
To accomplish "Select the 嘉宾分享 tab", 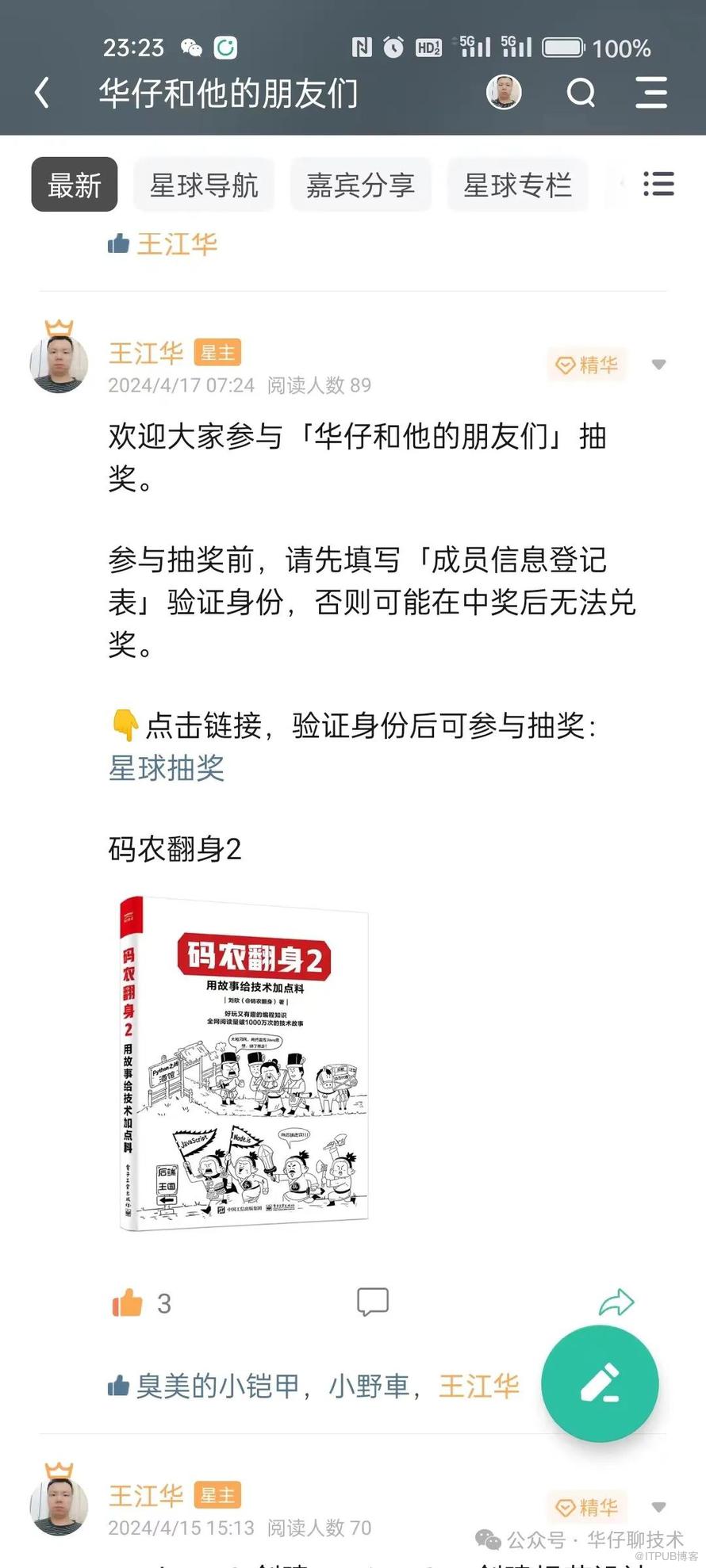I will point(360,185).
